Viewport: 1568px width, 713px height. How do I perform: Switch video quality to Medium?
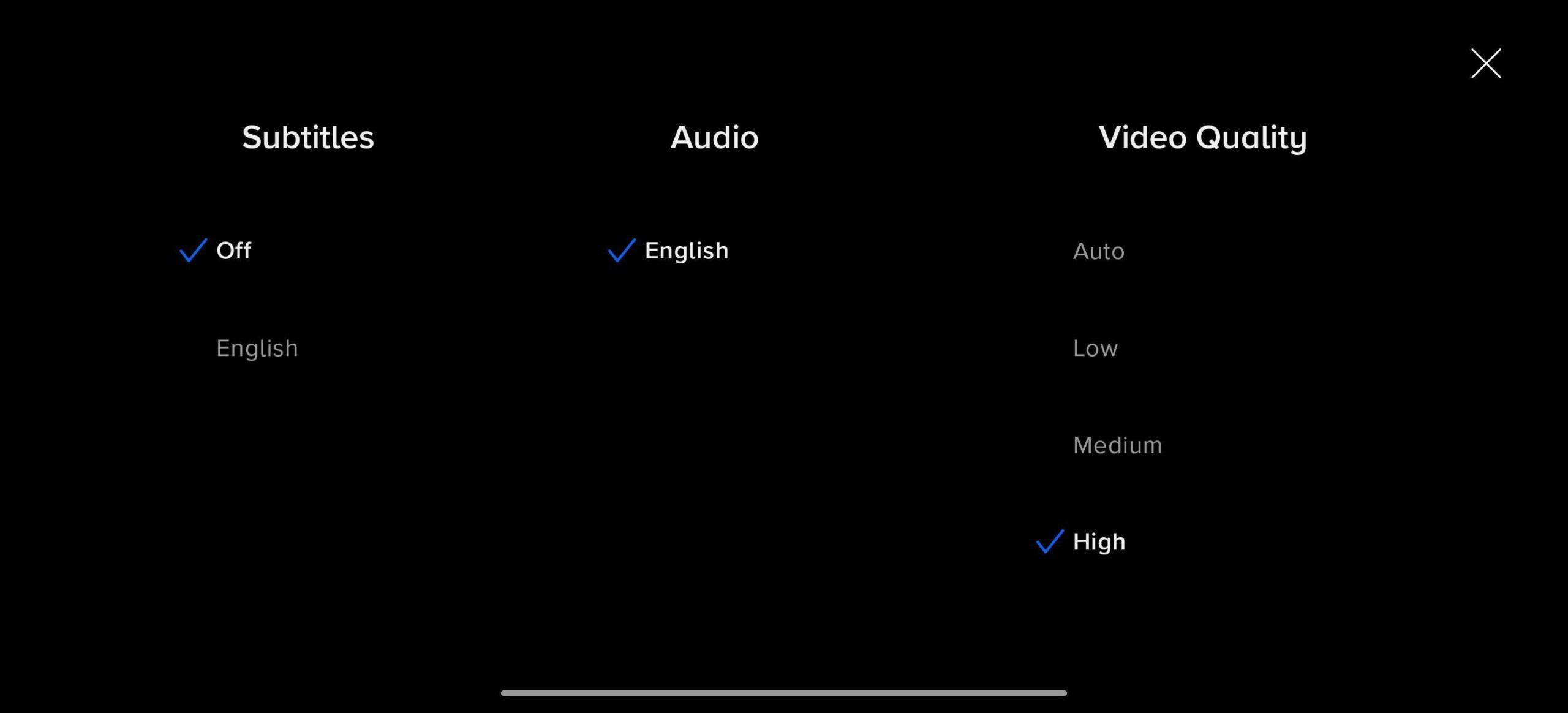point(1117,445)
